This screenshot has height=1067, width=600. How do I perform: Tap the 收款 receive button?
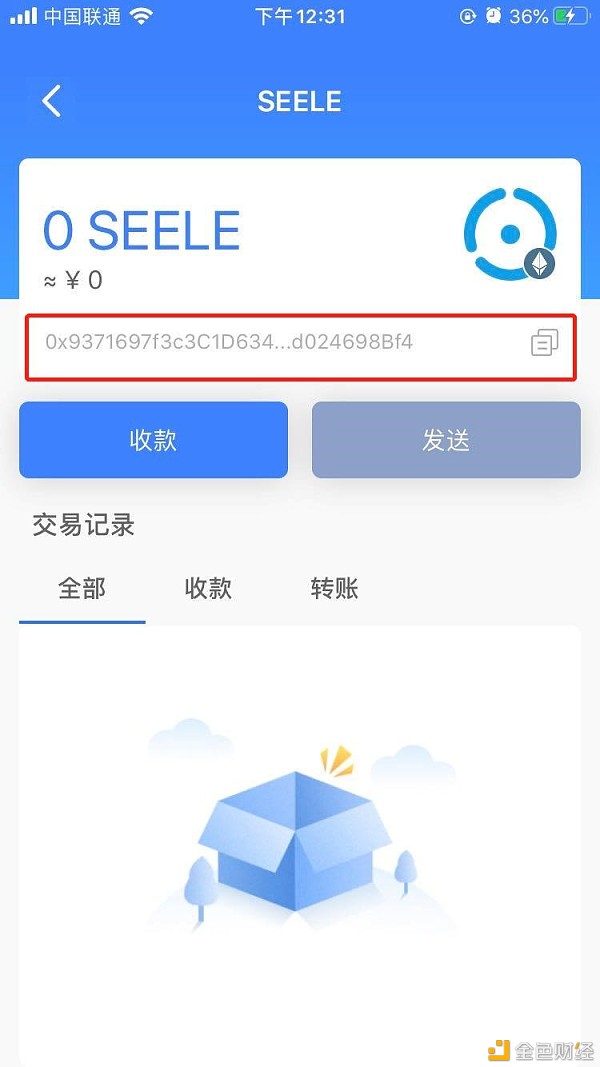153,440
